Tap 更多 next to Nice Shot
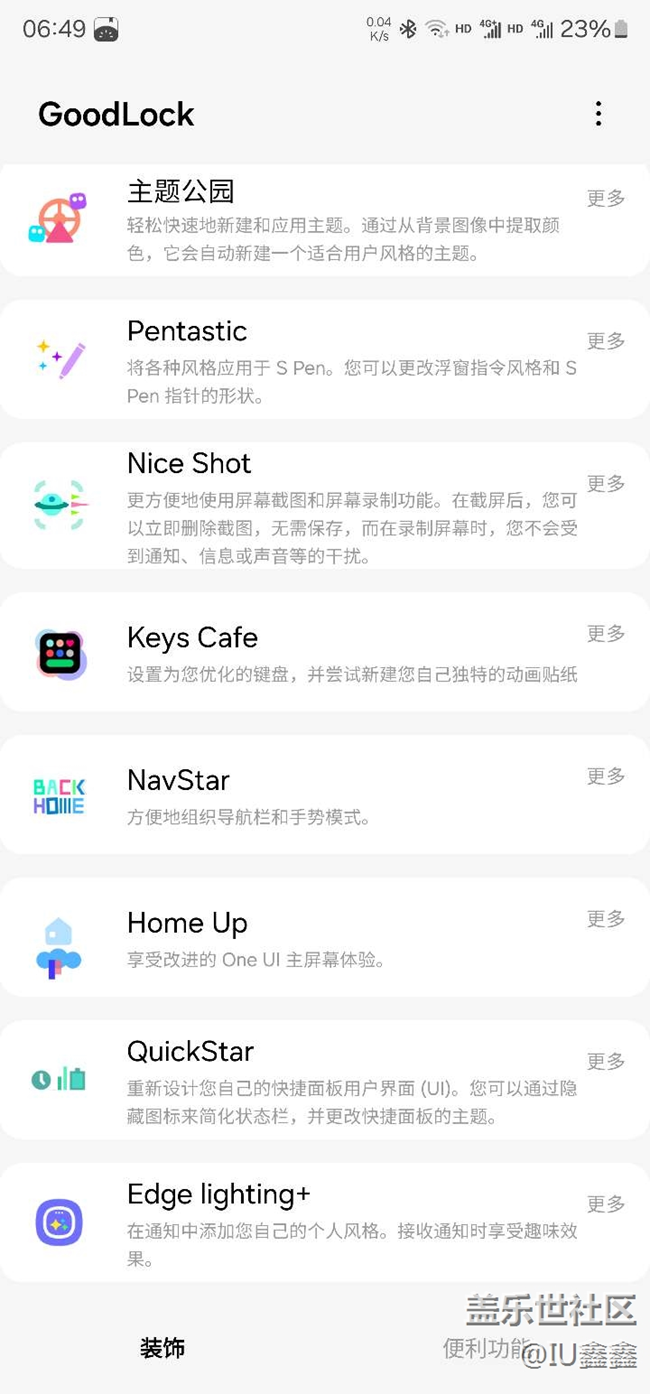Image resolution: width=650 pixels, height=1394 pixels. point(605,483)
